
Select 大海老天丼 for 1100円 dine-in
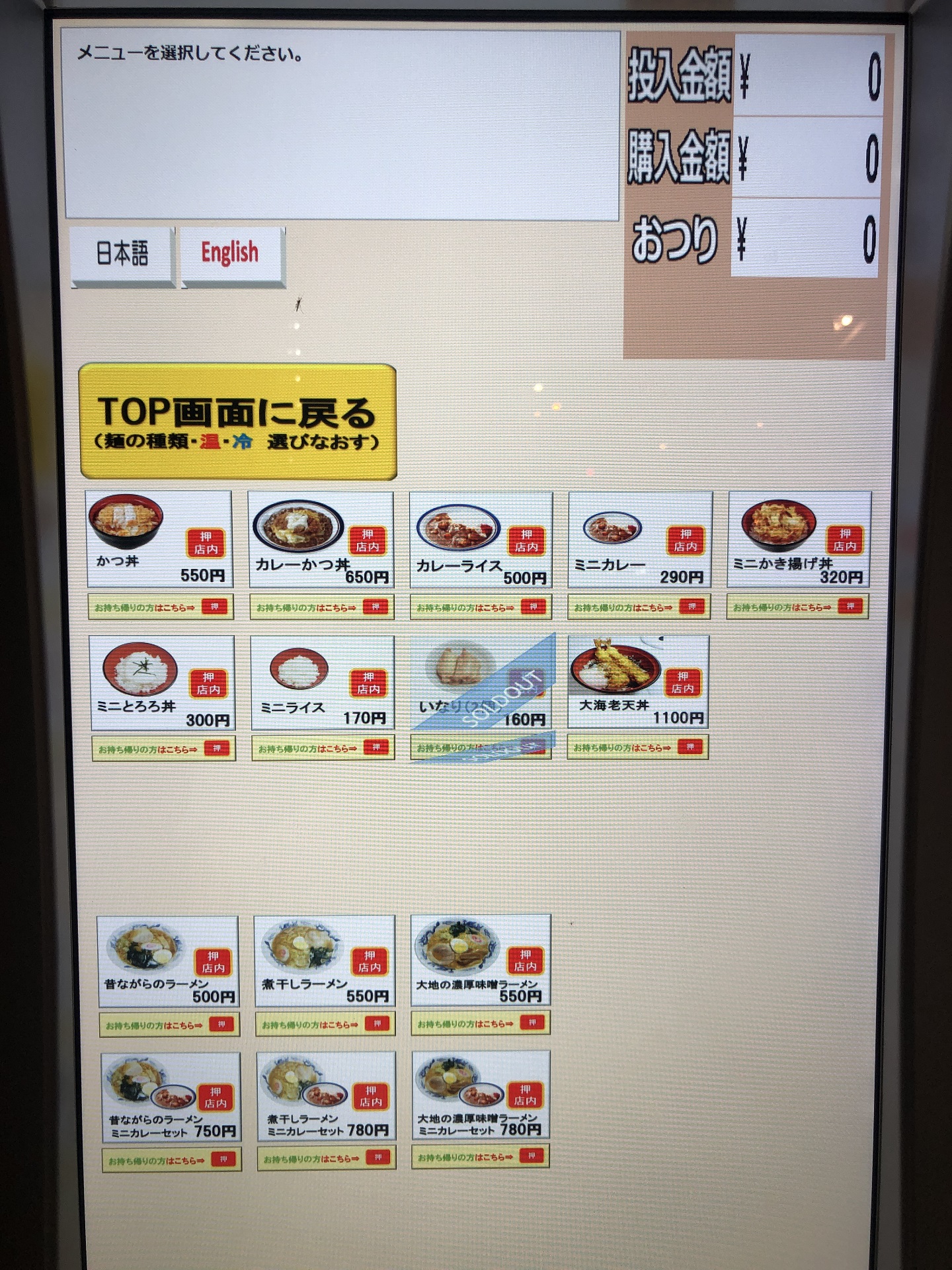[639, 681]
